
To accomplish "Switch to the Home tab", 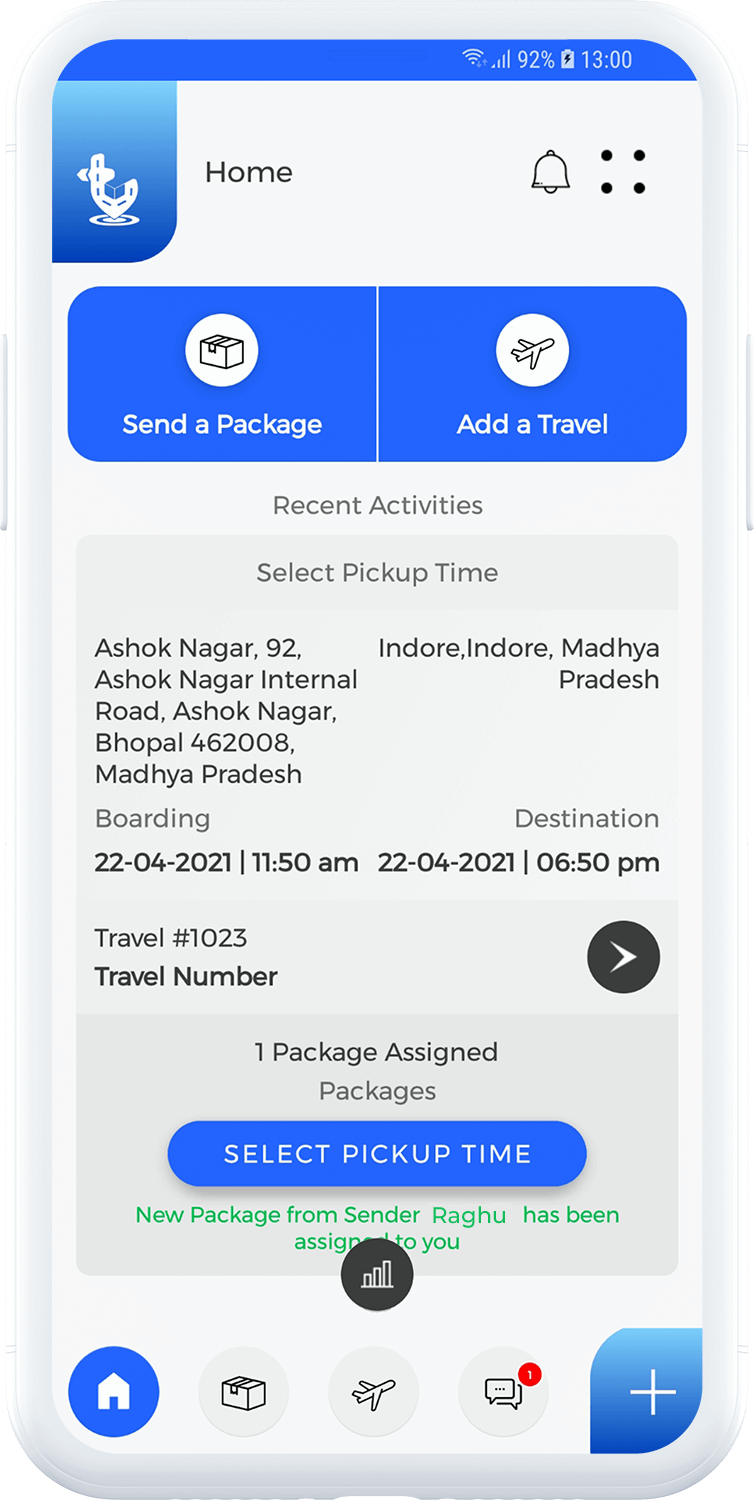I will (x=113, y=1391).
